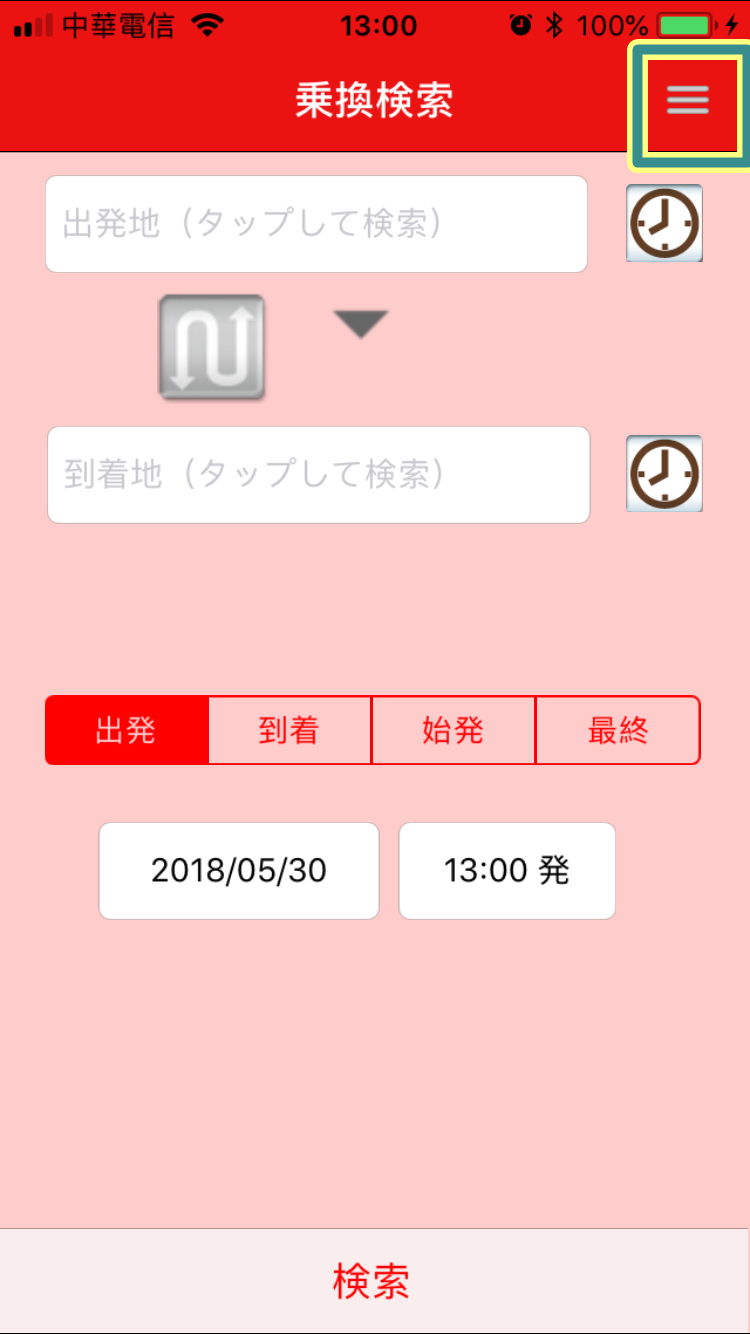Tap the 出発地 departure field

click(x=316, y=224)
